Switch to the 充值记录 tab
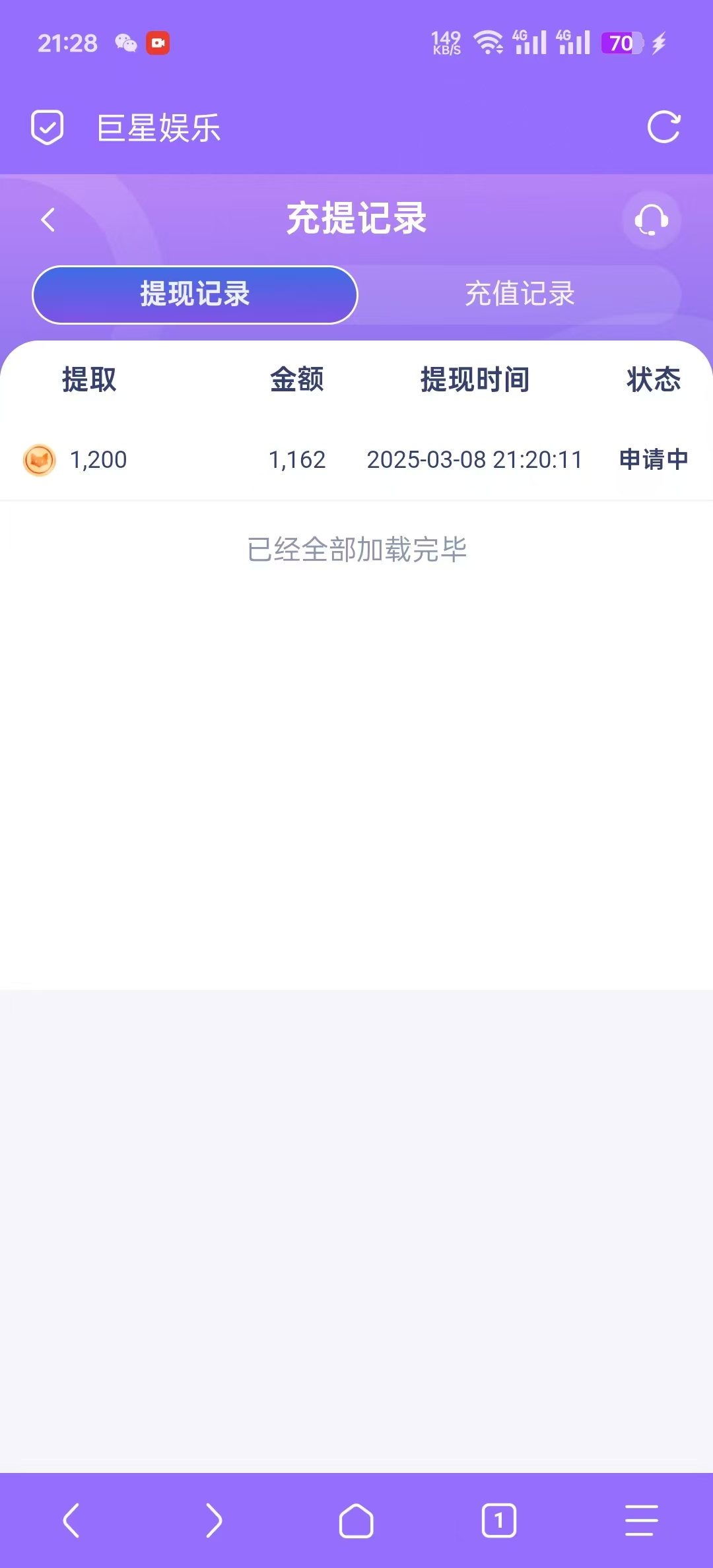The height and width of the screenshot is (1568, 713). point(520,295)
